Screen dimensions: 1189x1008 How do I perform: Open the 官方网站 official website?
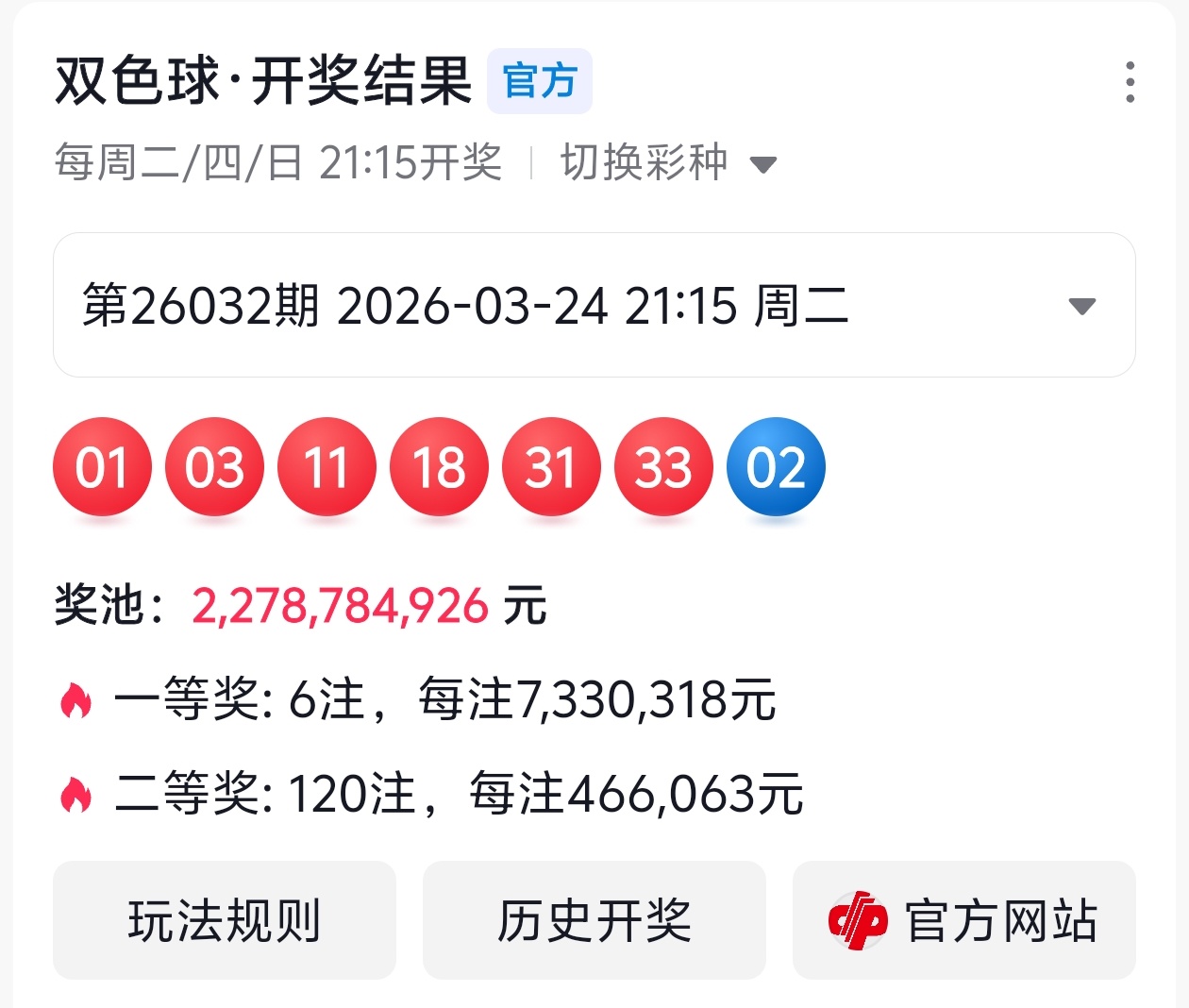tap(963, 920)
